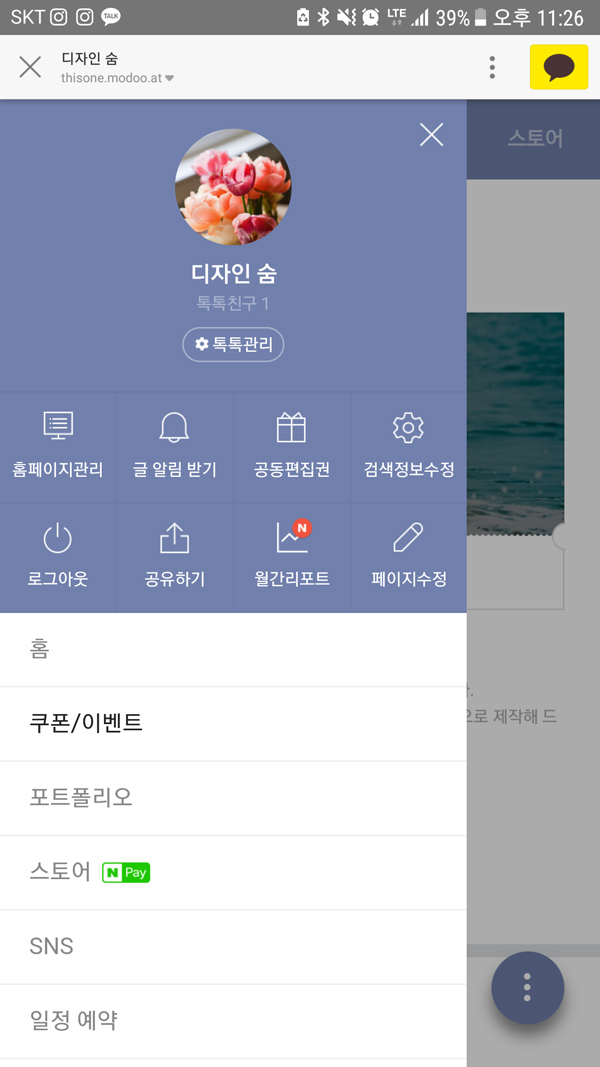Open the browser overflow menu
600x1067 pixels.
[x=492, y=67]
